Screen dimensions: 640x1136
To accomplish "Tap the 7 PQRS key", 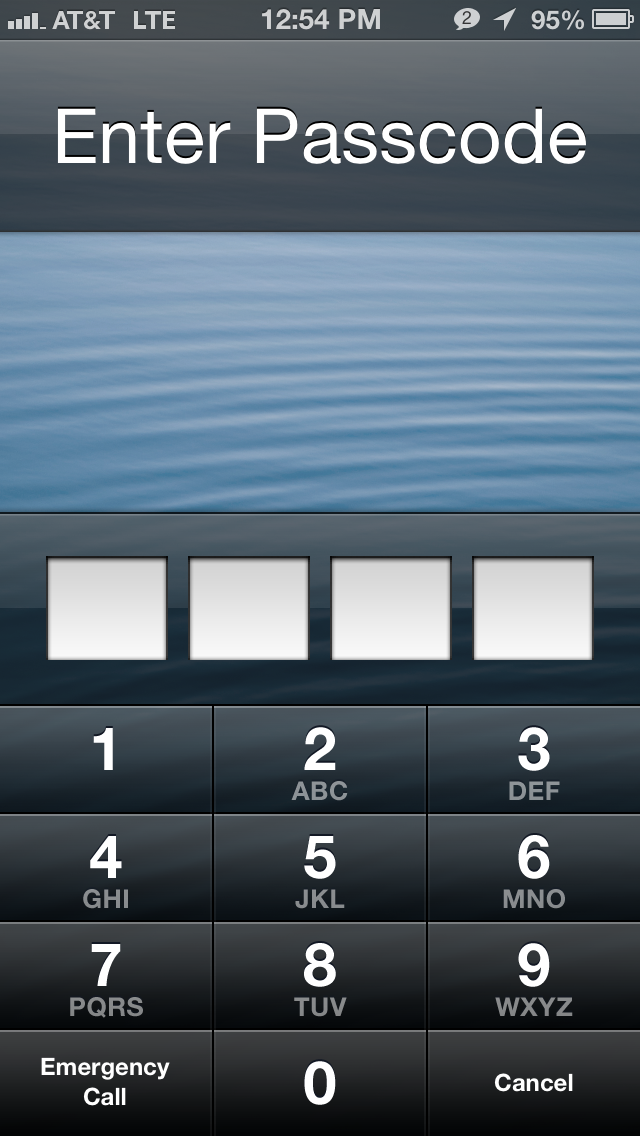I will (106, 977).
